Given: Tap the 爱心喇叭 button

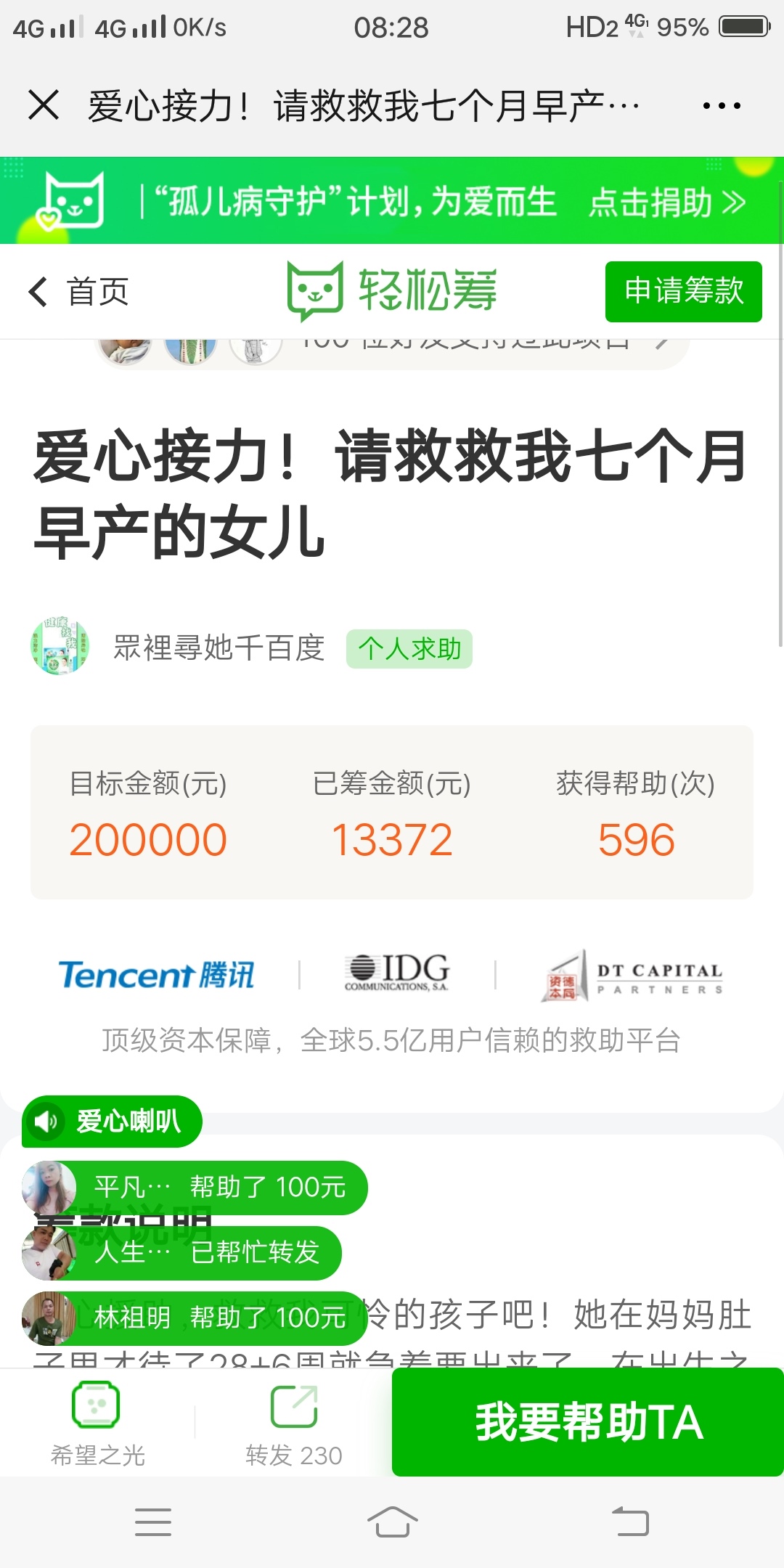Looking at the screenshot, I should (x=113, y=1122).
